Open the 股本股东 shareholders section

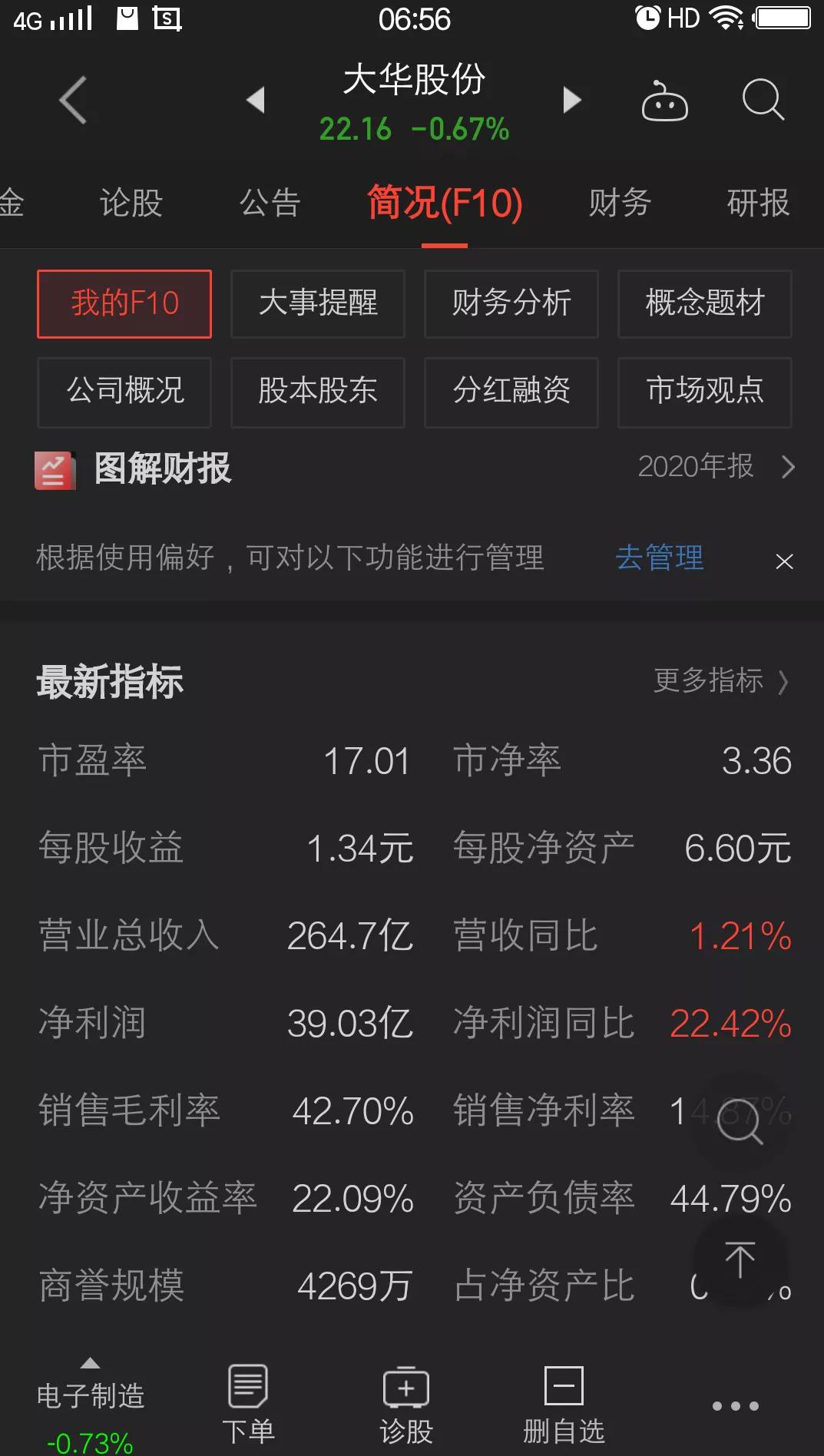[x=318, y=392]
